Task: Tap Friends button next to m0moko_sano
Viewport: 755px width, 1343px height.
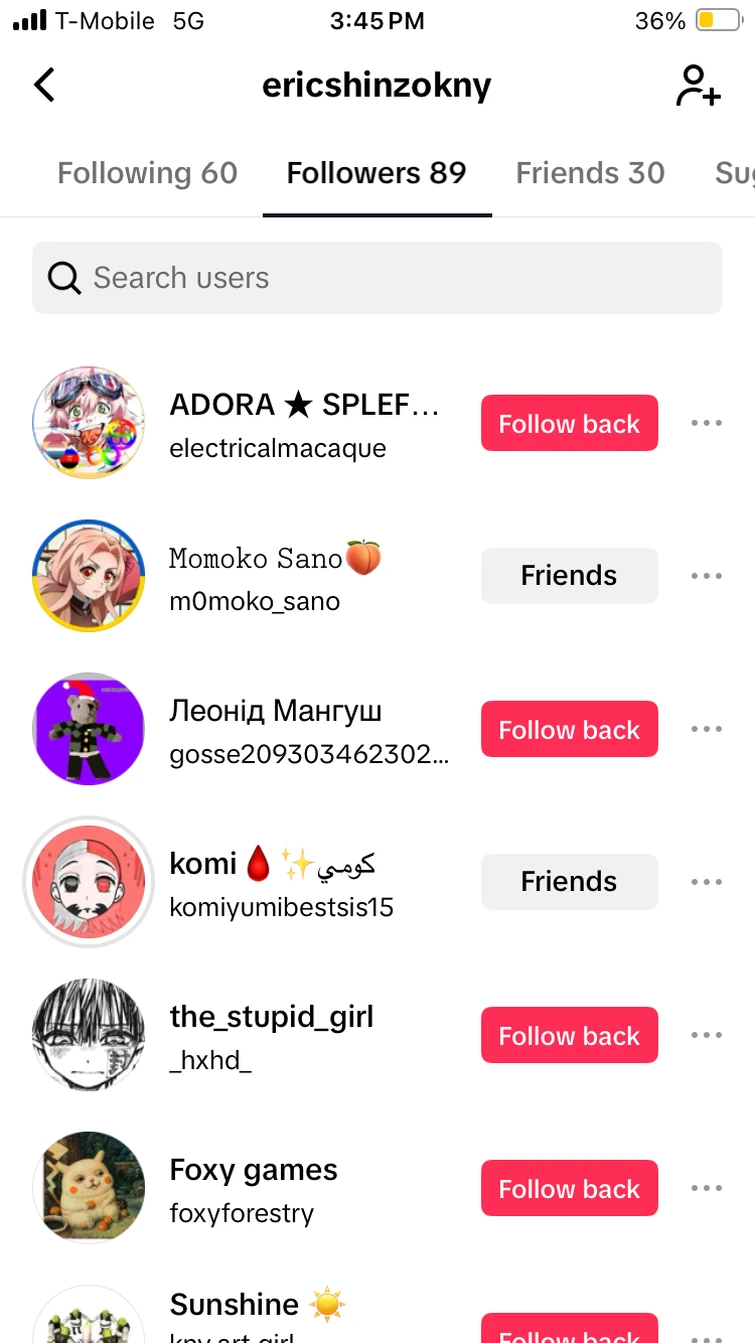Action: tap(569, 576)
